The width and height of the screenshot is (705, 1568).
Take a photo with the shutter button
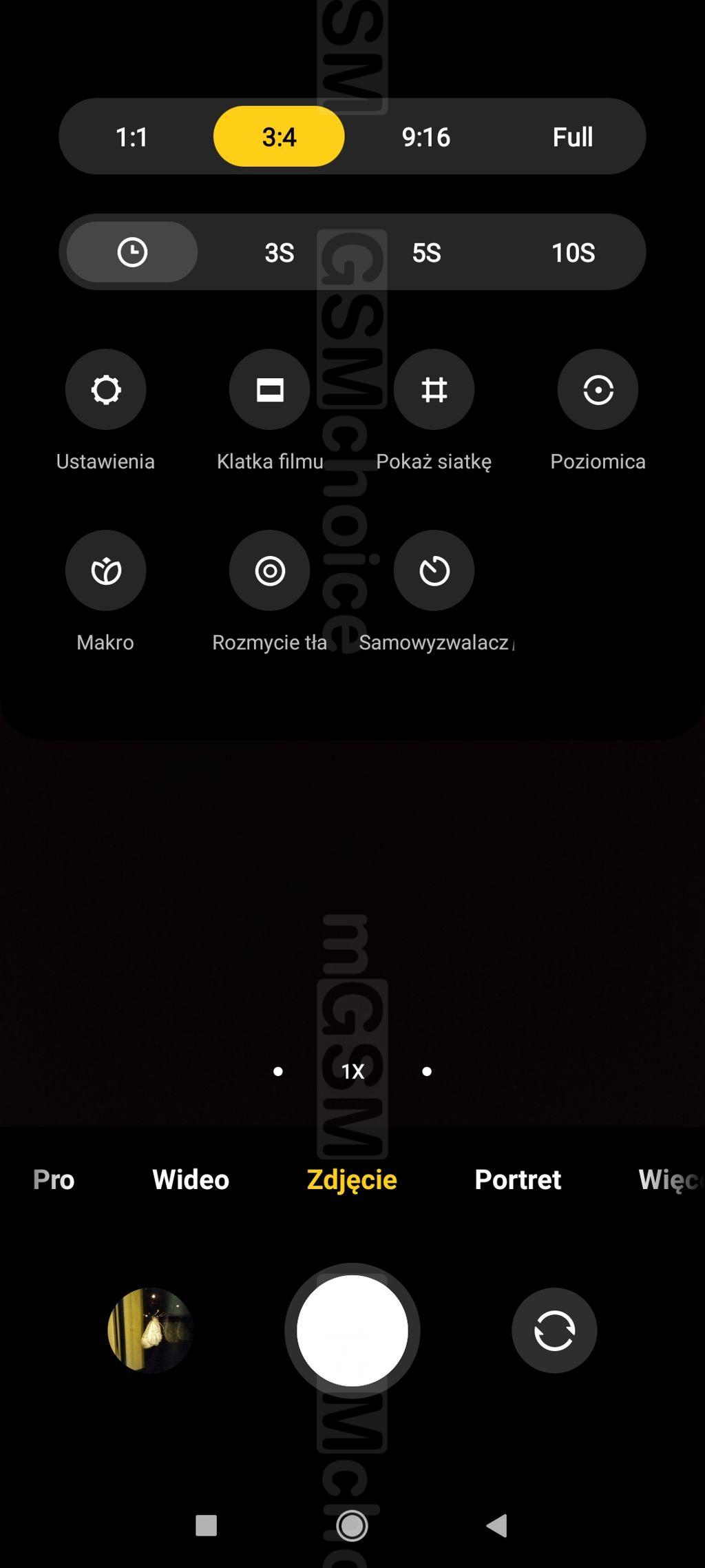tap(352, 1330)
